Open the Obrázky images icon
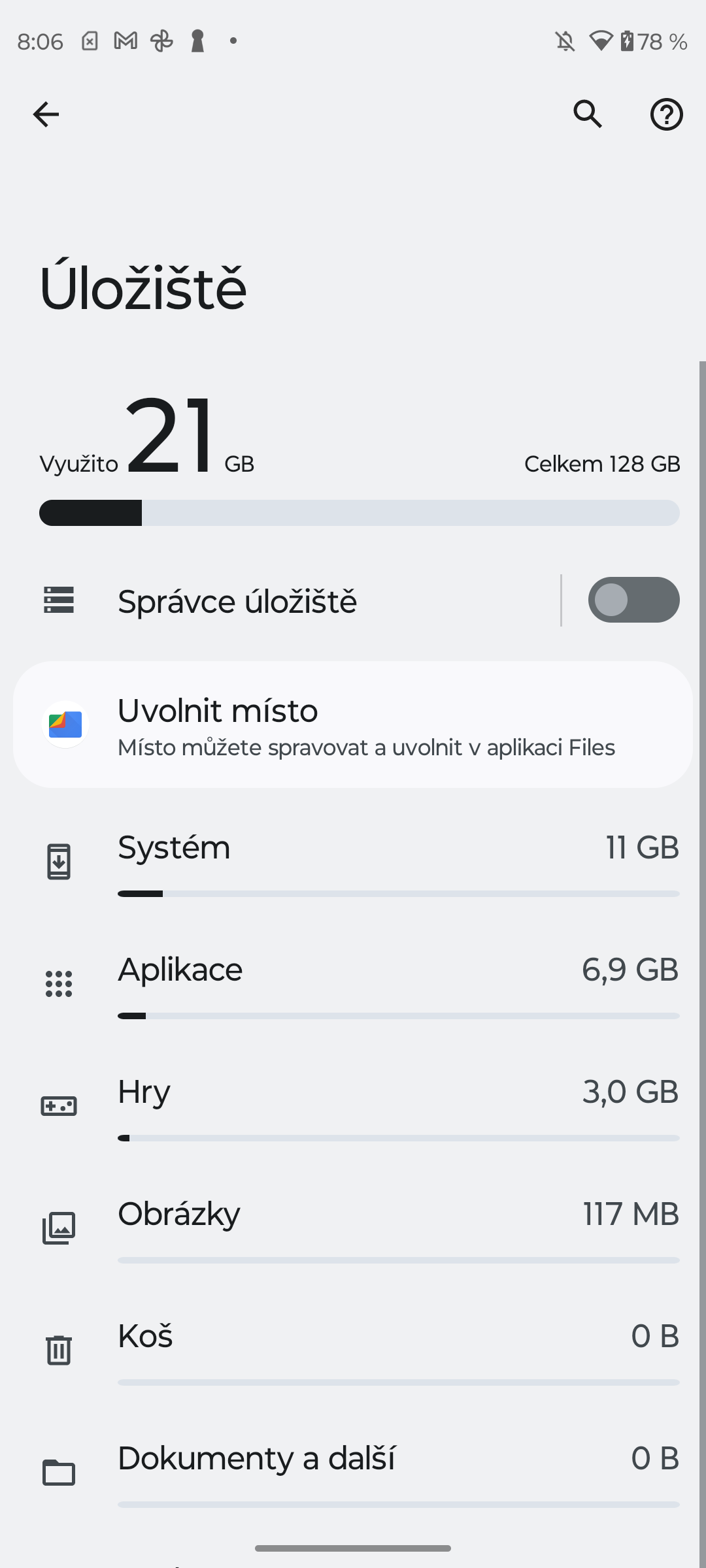 tap(58, 1227)
